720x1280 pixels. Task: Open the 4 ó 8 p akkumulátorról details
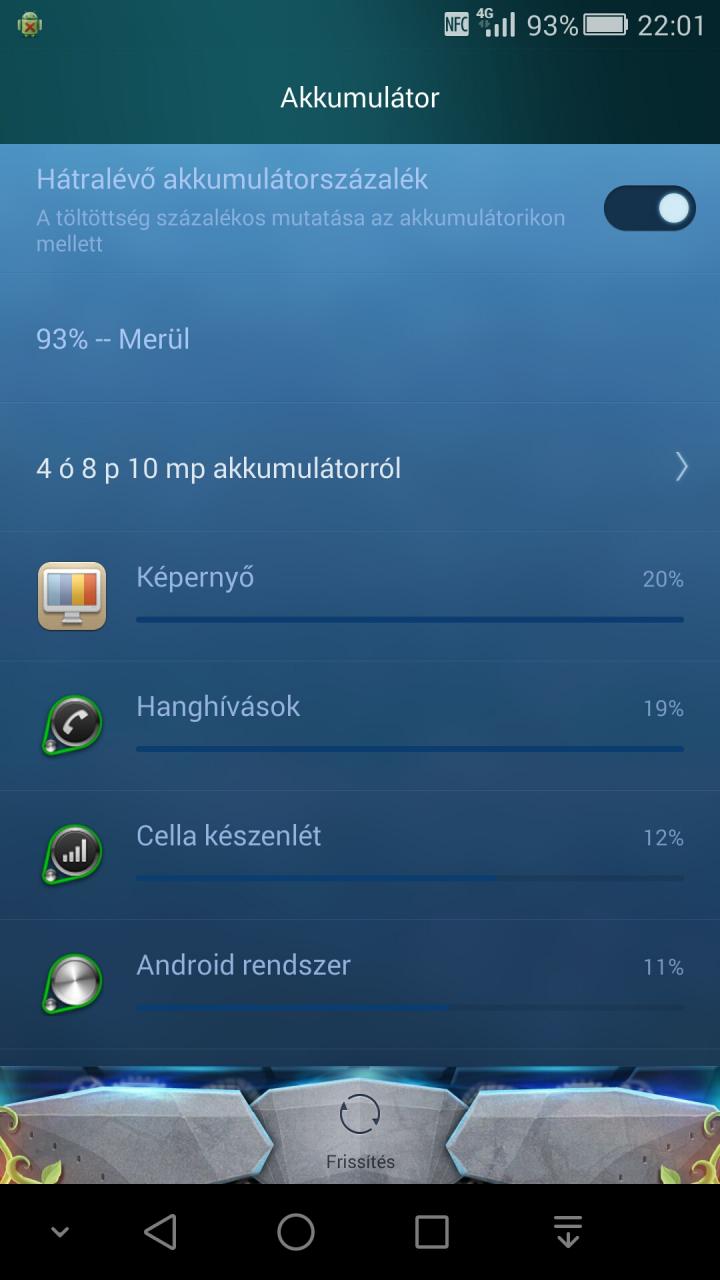pos(360,467)
